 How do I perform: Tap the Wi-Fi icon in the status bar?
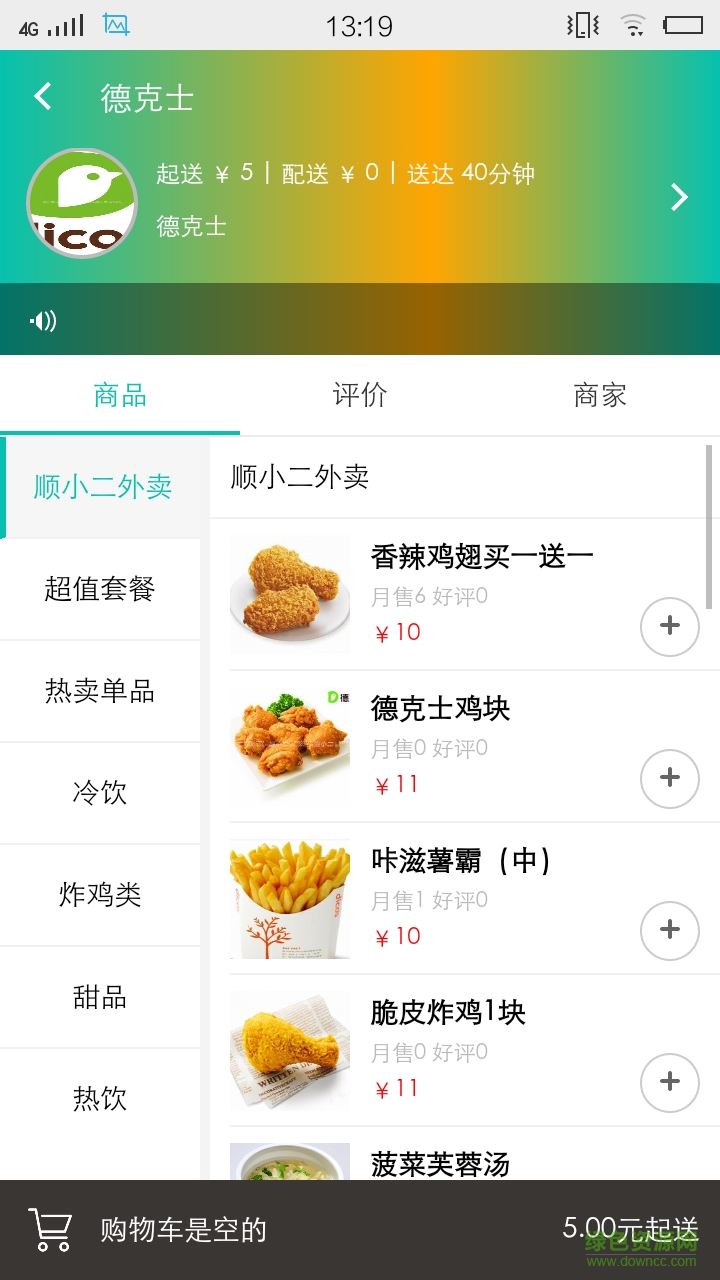click(634, 25)
